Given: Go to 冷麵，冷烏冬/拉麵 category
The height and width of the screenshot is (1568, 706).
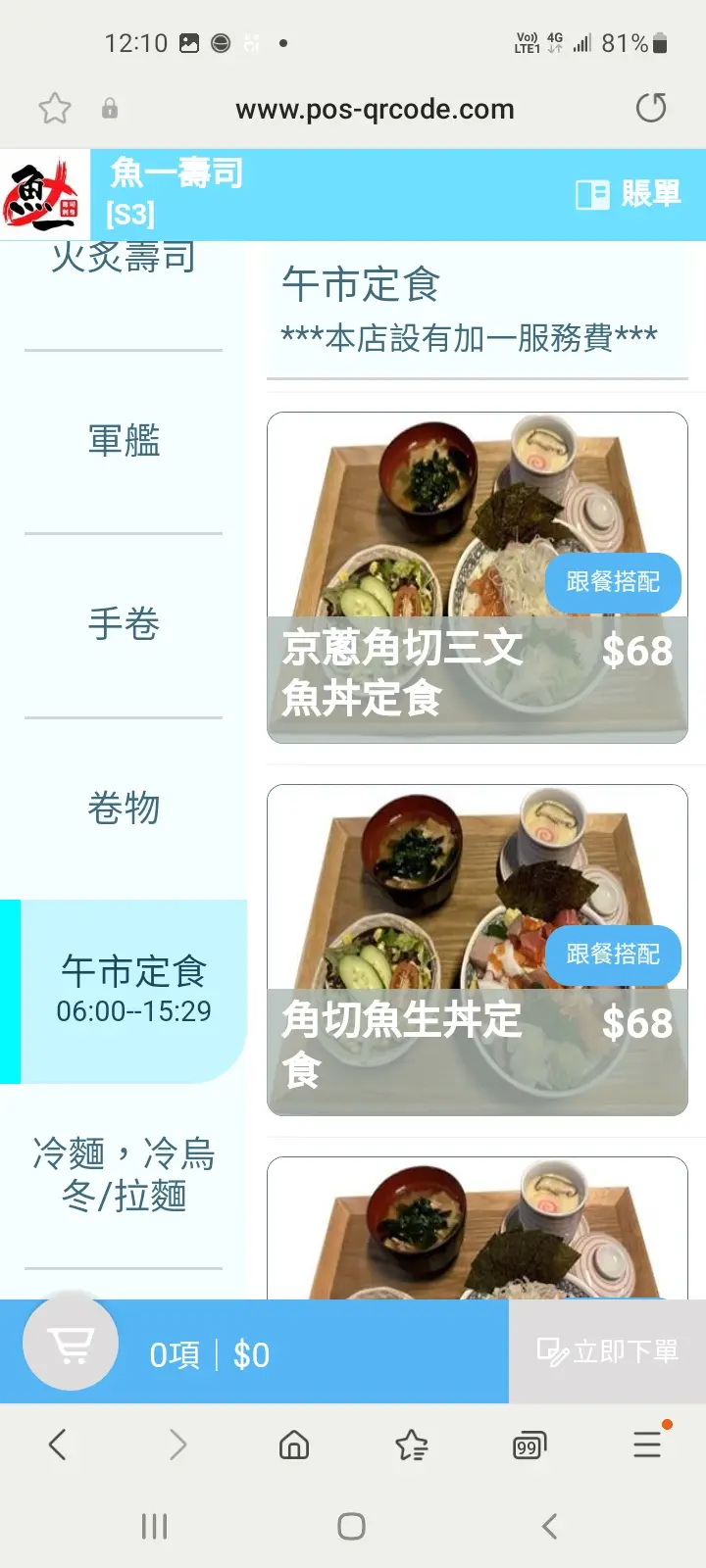Looking at the screenshot, I should pos(124,1174).
